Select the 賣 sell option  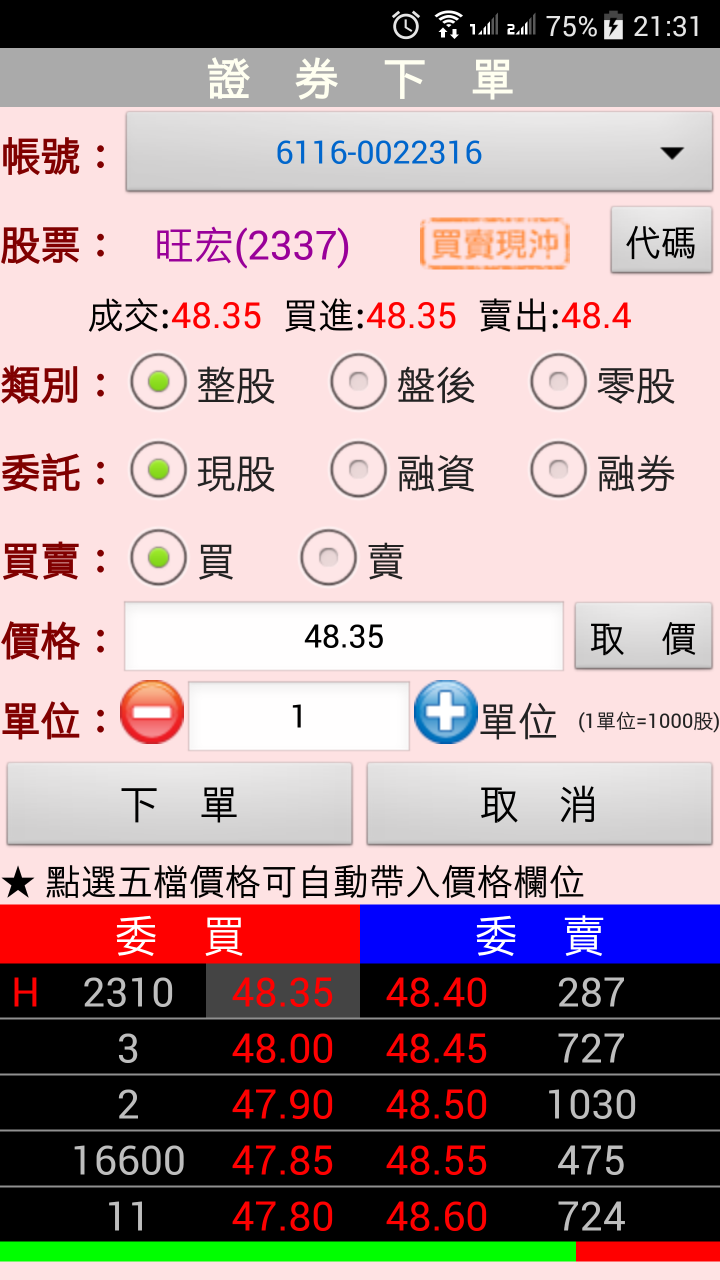(329, 558)
